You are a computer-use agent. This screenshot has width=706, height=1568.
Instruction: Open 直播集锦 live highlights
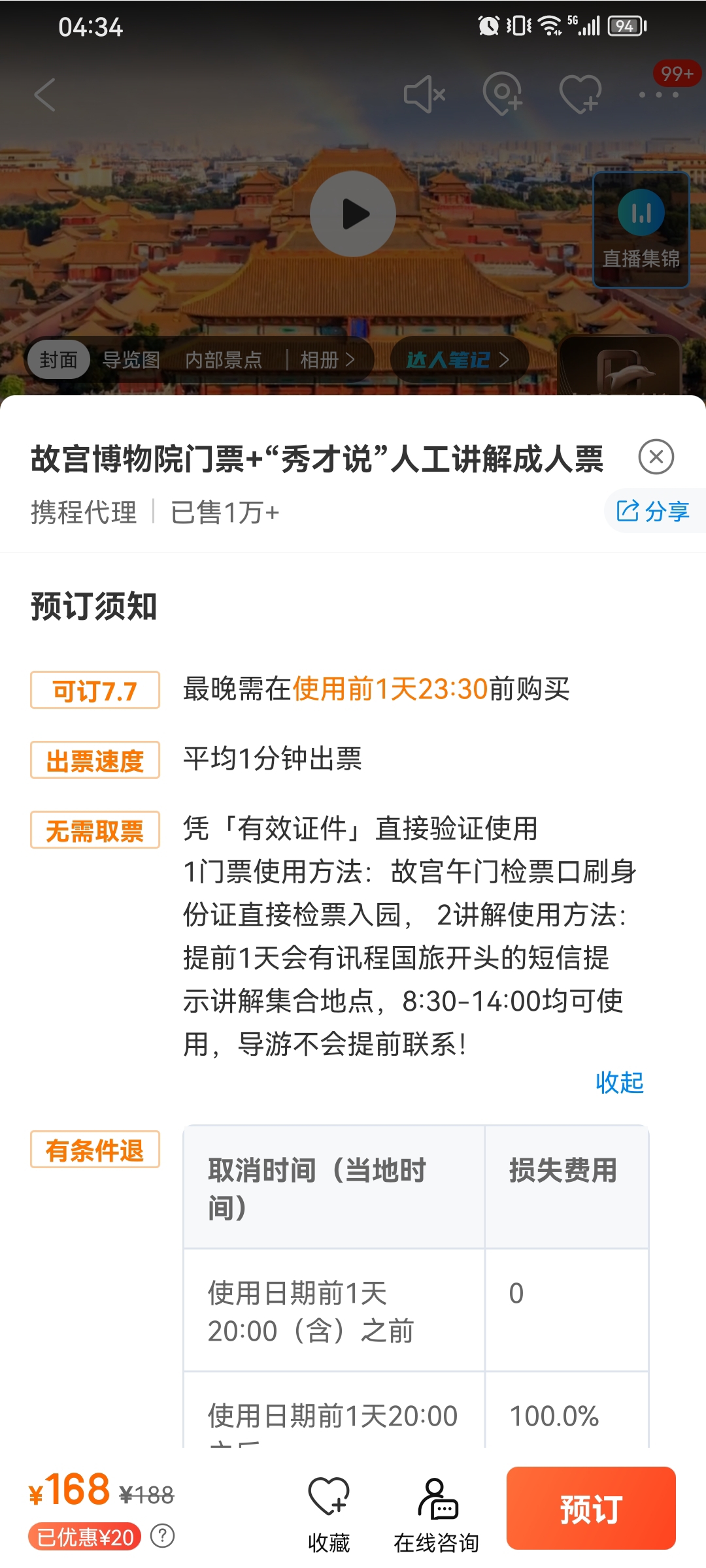tap(641, 229)
